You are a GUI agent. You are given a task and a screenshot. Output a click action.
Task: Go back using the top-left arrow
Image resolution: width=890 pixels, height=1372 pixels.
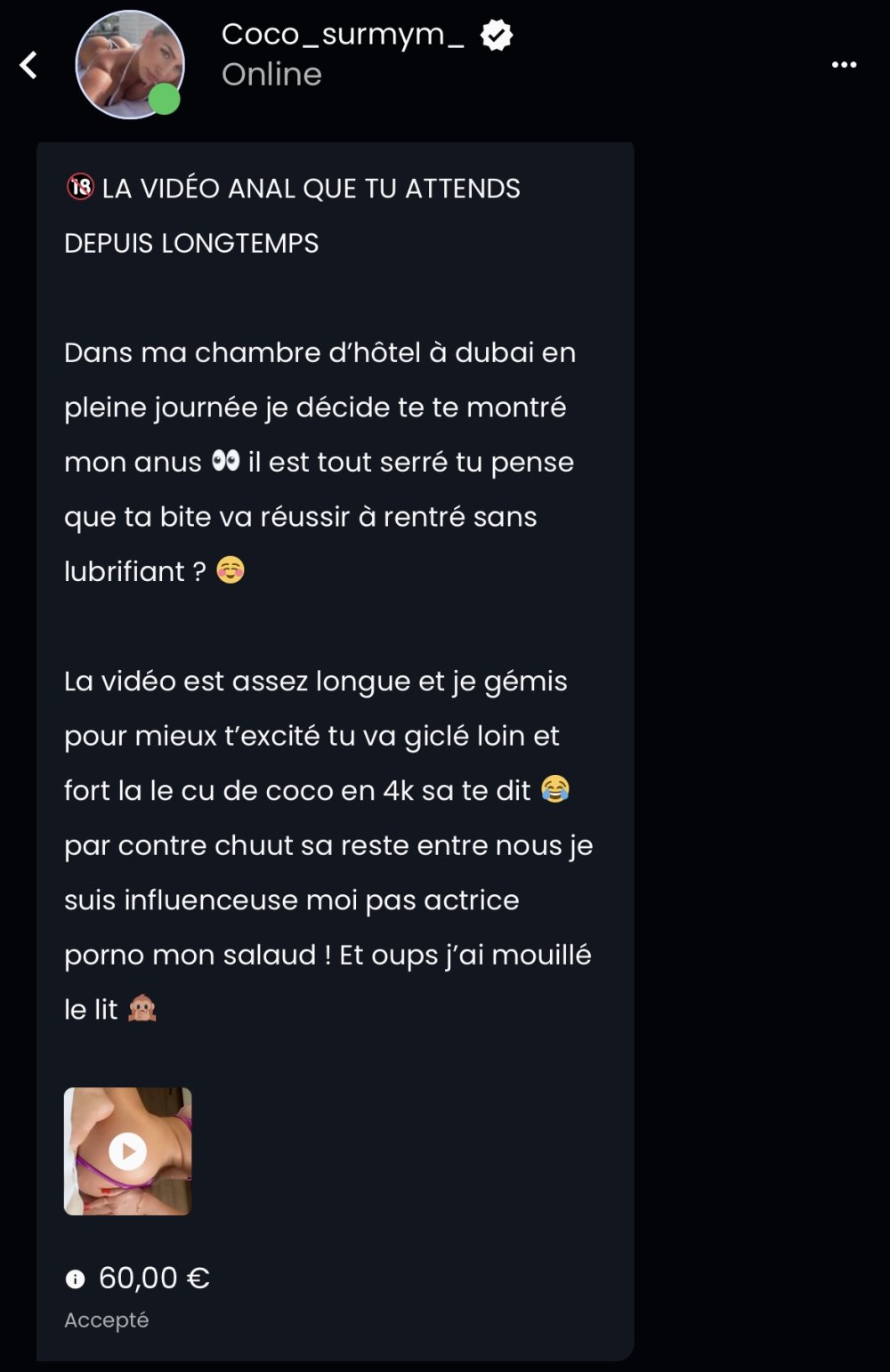tap(28, 65)
